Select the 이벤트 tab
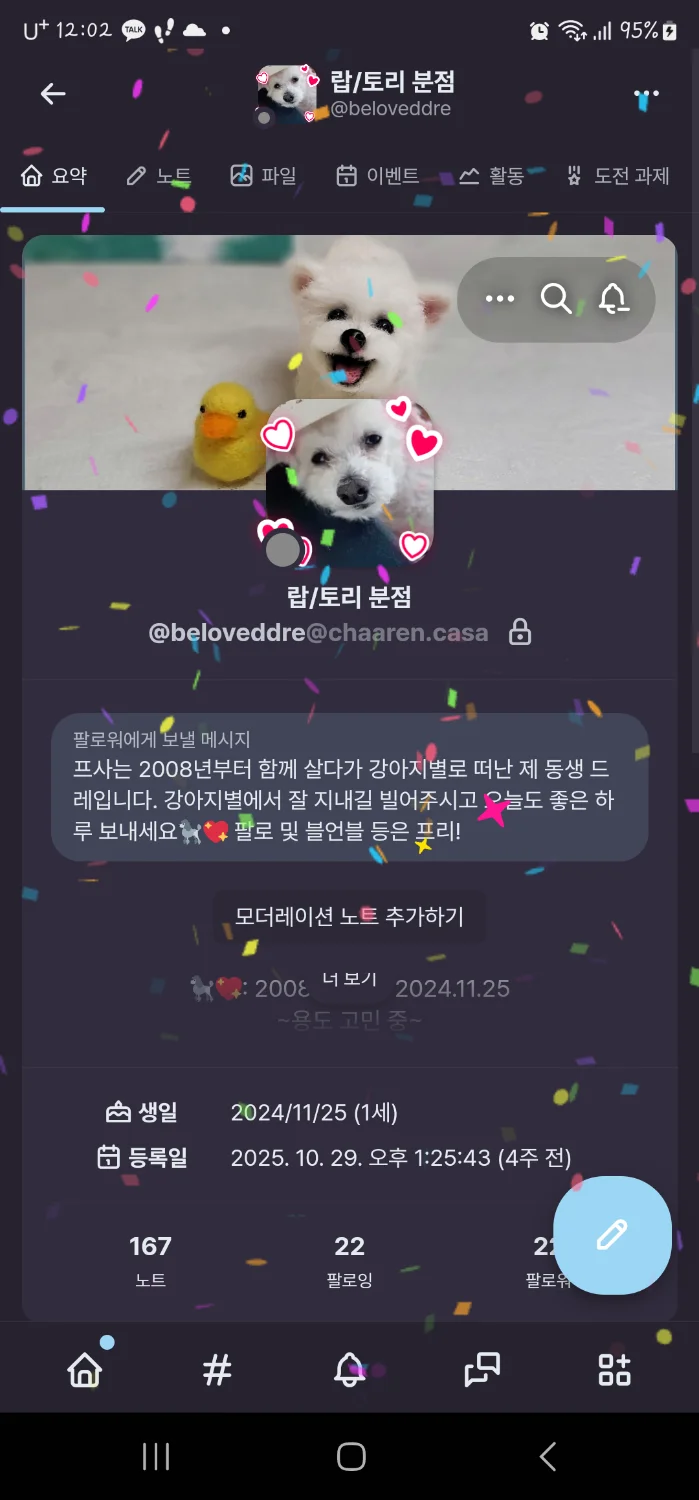Screen dimensions: 699x1500 pos(378,176)
